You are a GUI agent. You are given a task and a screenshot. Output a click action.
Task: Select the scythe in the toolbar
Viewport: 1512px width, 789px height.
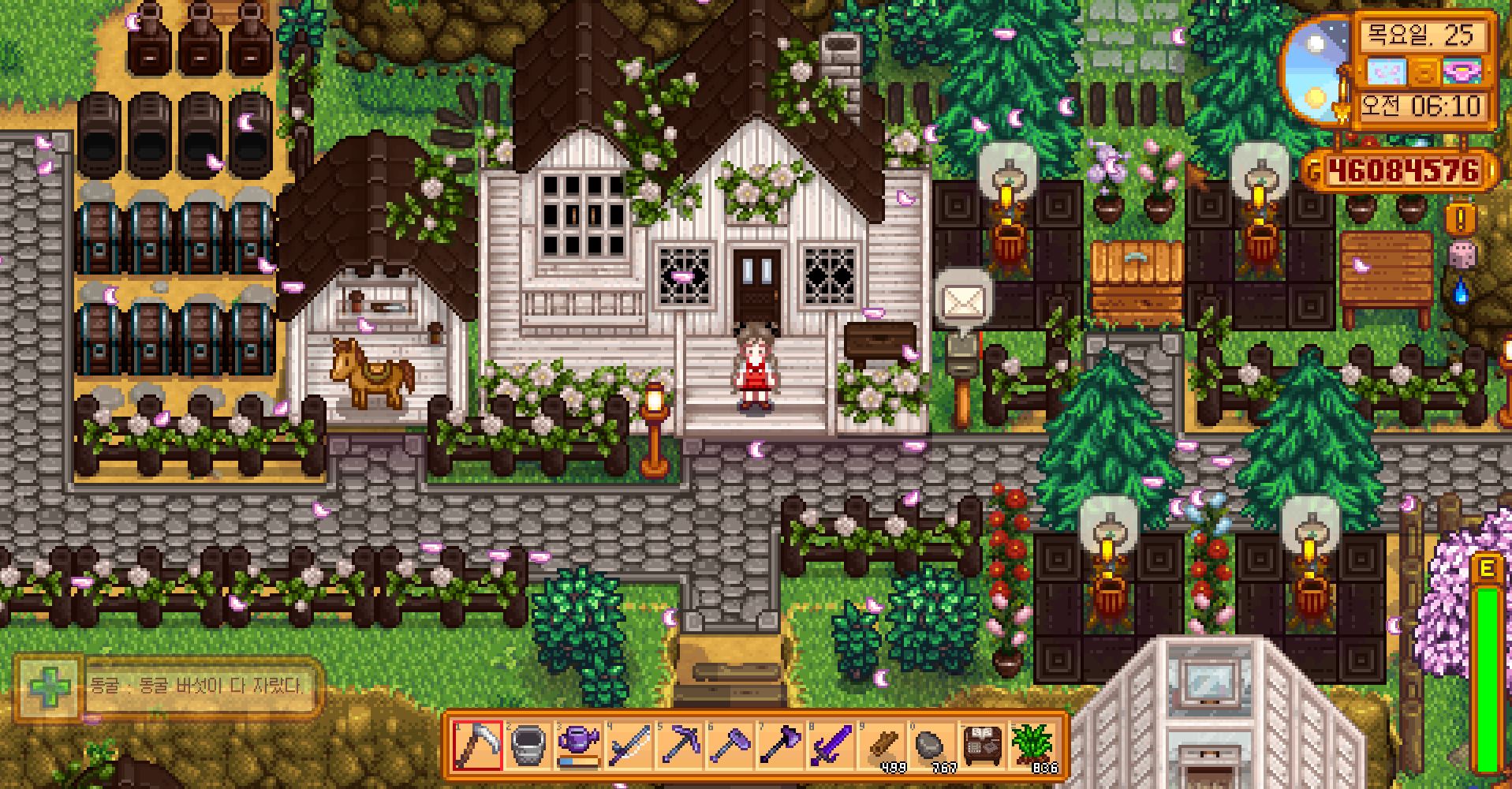click(x=478, y=745)
